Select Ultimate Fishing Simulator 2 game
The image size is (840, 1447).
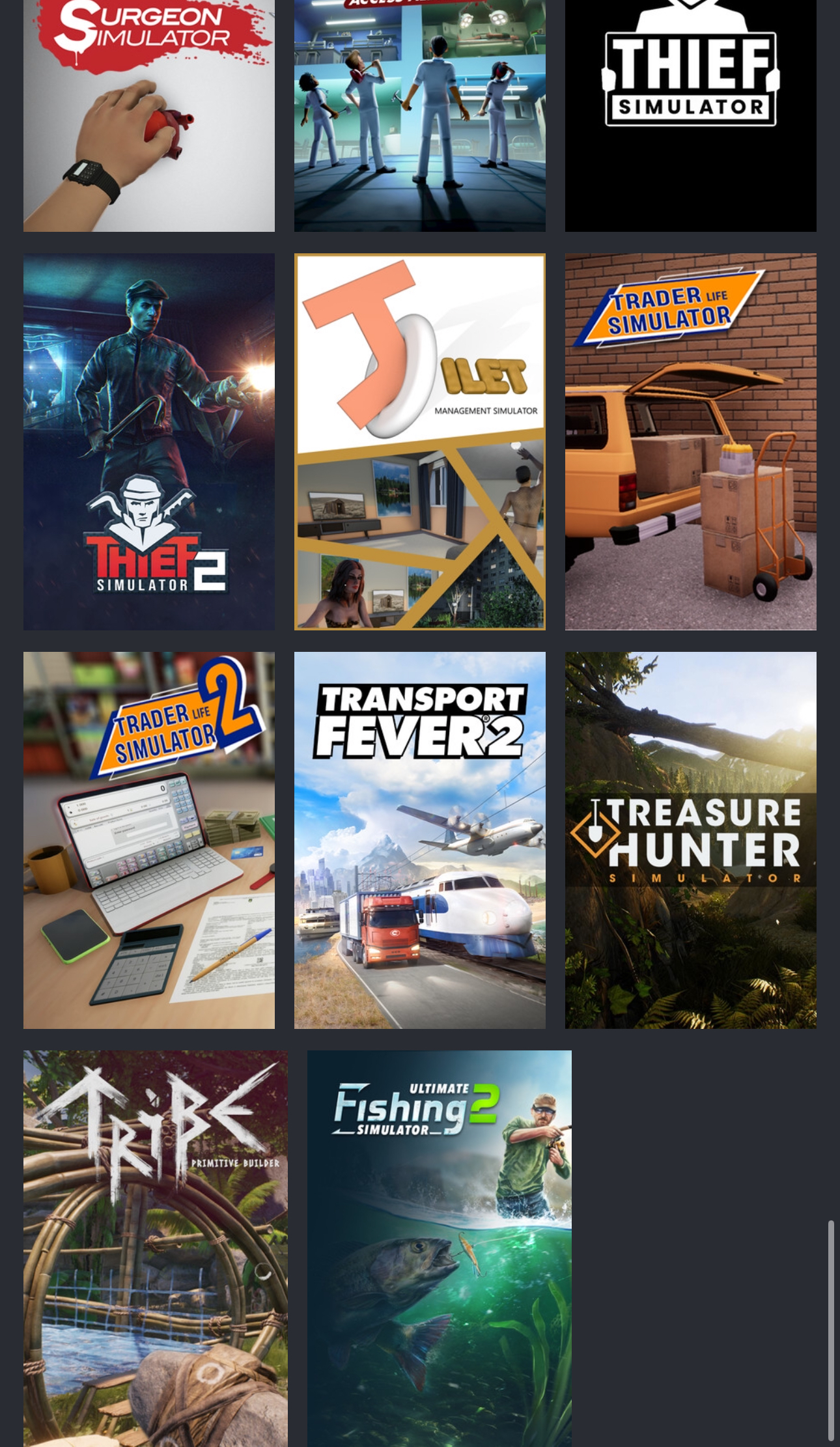click(439, 1247)
